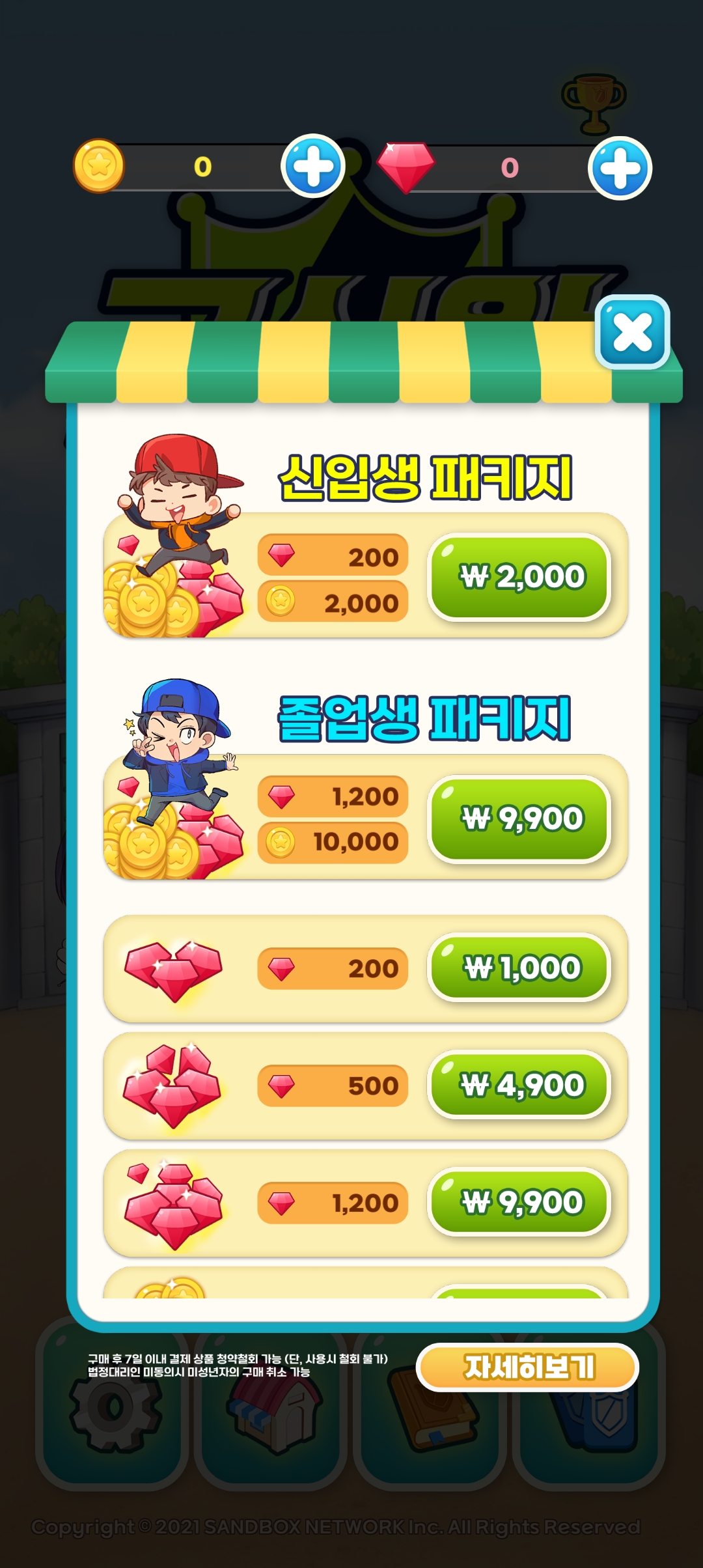This screenshot has height=1568, width=703.
Task: Tap the plus button next to coins
Action: pos(313,166)
